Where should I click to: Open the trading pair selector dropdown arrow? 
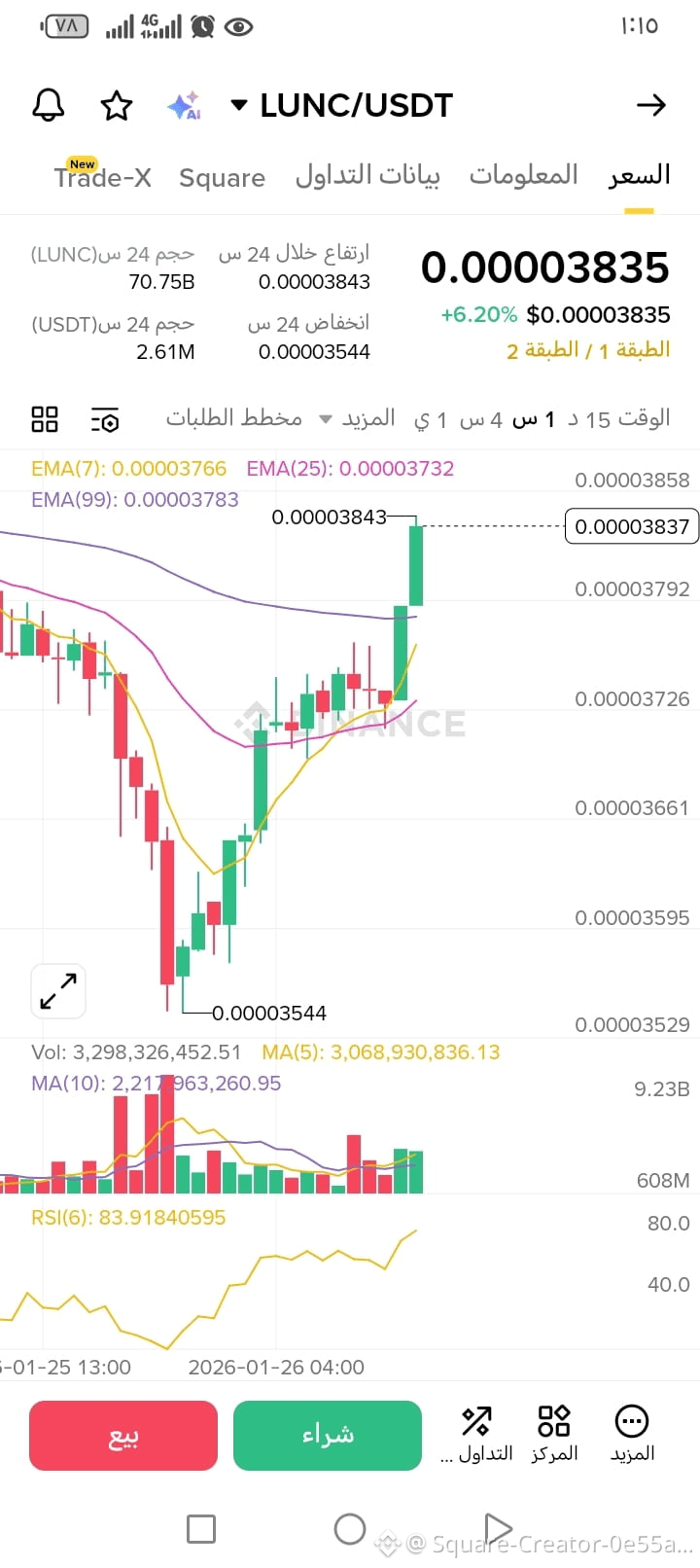click(x=239, y=106)
